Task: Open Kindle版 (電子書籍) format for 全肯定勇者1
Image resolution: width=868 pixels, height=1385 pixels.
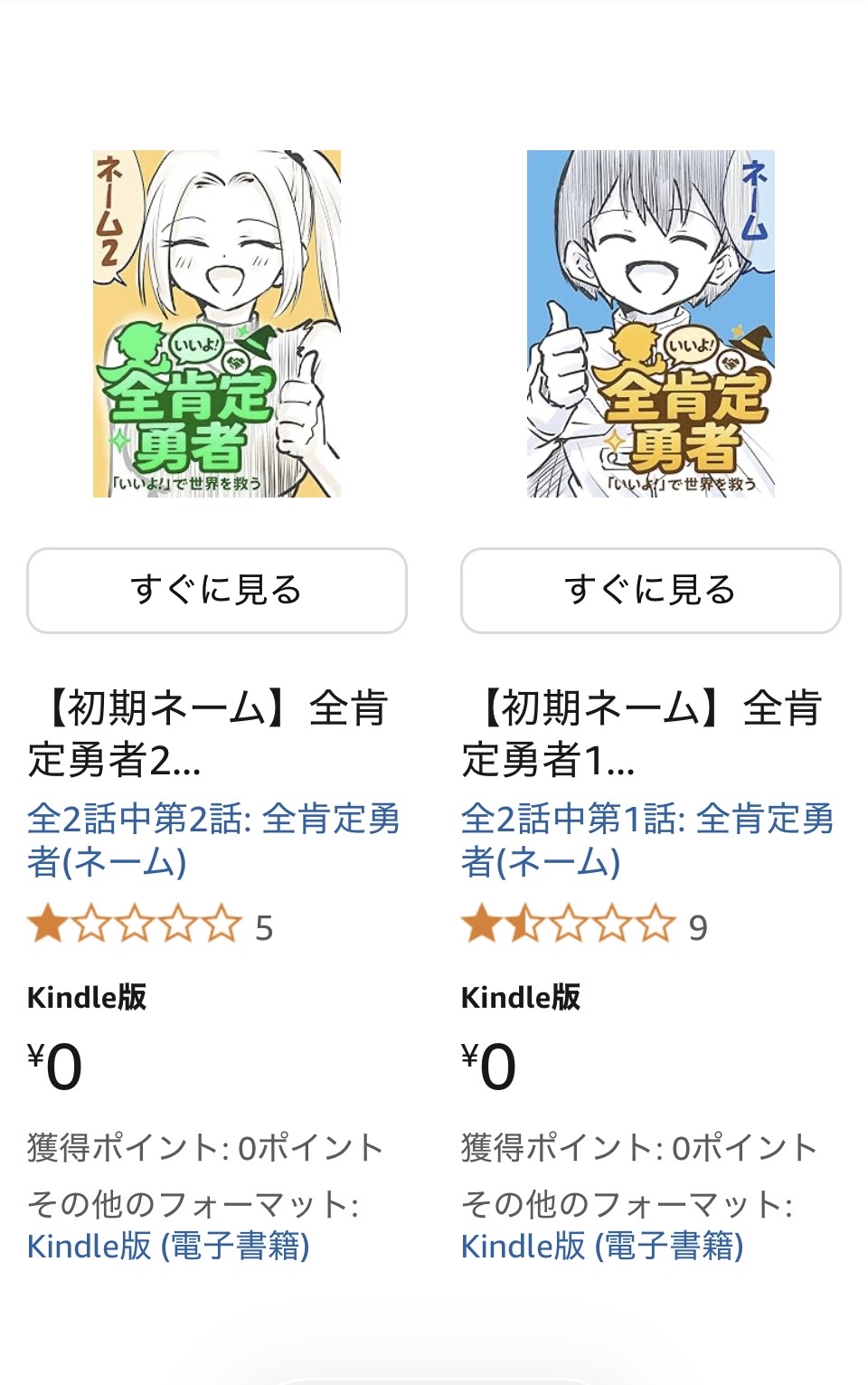Action: coord(603,1247)
